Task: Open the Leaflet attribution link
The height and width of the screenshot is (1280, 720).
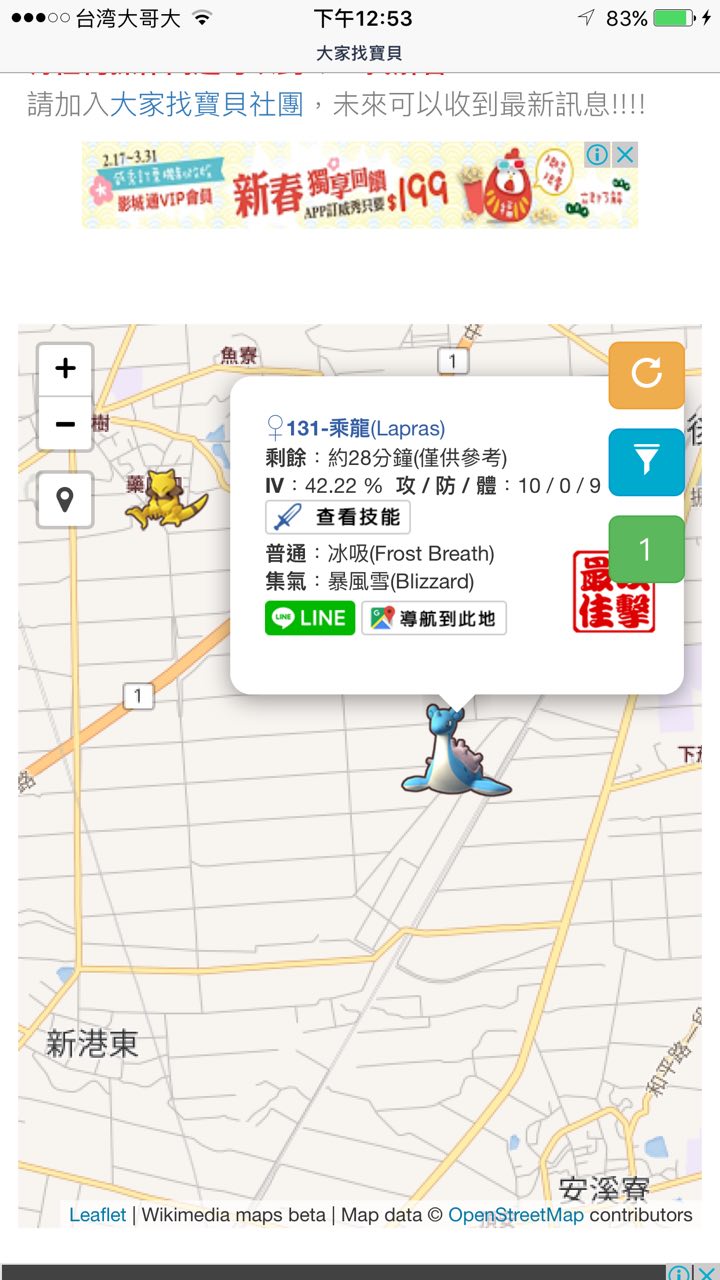Action: pos(97,1215)
